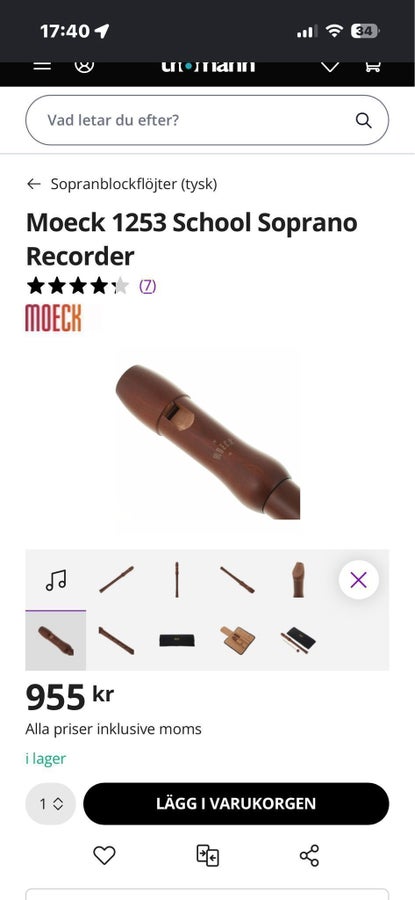
Task: Tap the search field "Vad letar du efter?"
Action: [x=207, y=120]
